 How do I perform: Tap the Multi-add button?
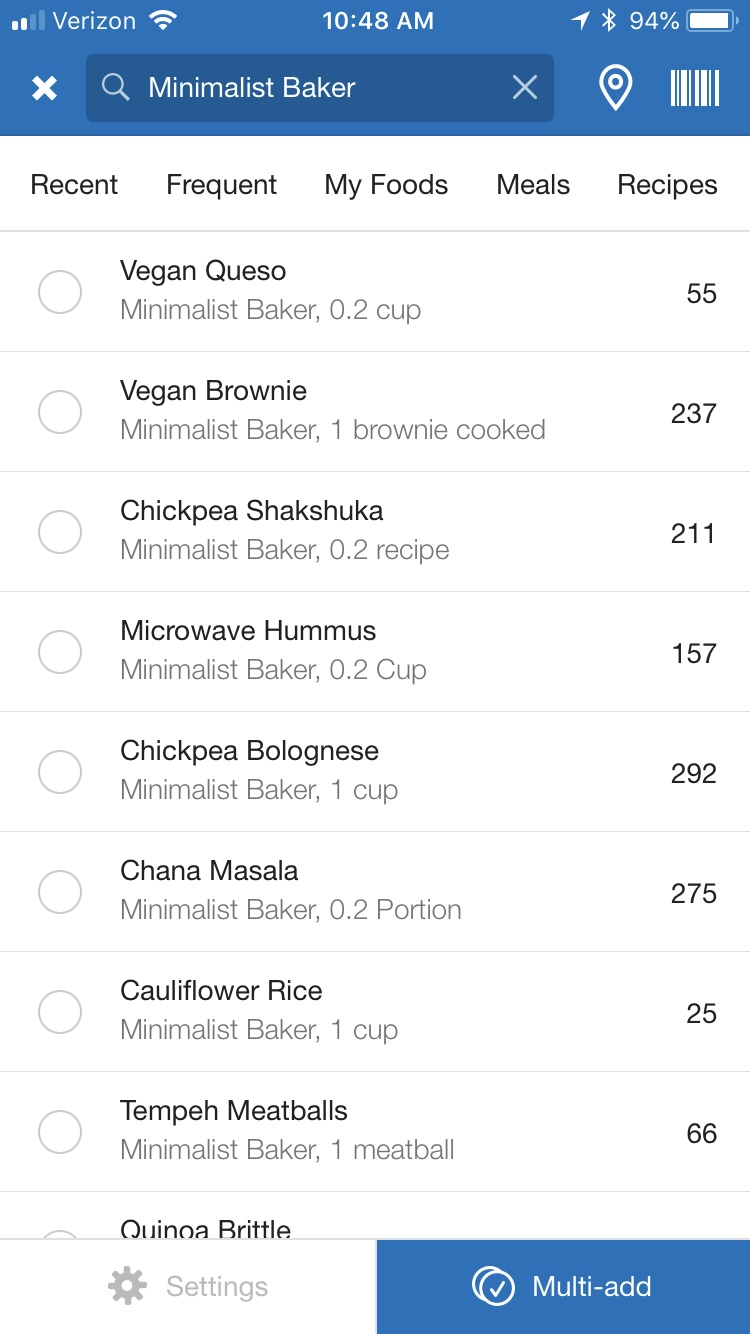tap(563, 1287)
